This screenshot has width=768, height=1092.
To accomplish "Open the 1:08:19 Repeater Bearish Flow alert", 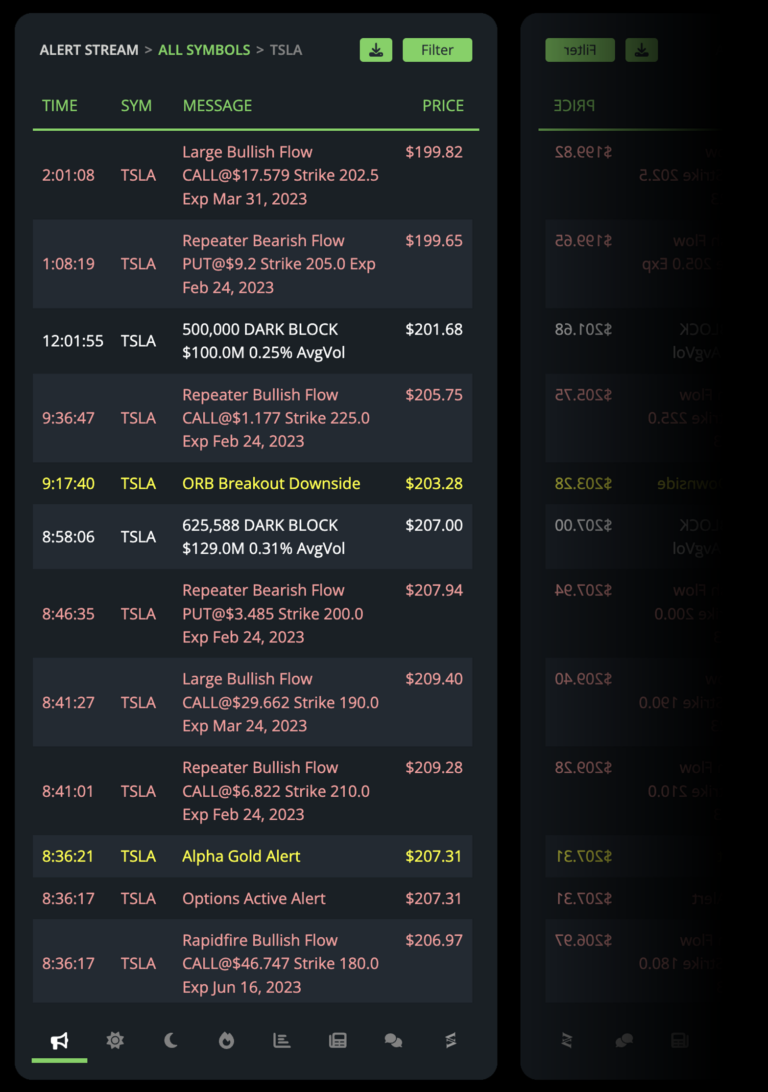I will point(255,264).
